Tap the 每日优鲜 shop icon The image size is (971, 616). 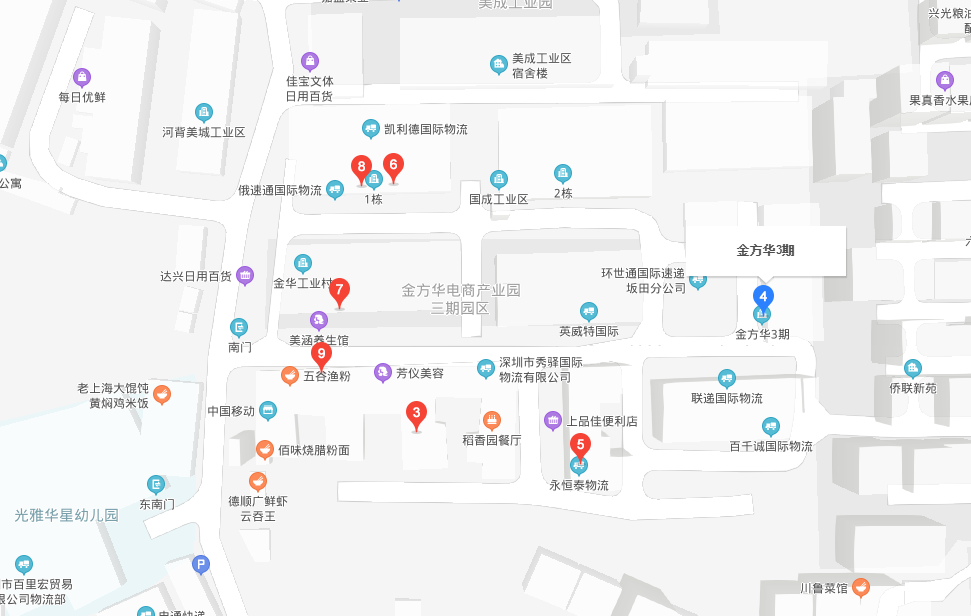[x=82, y=77]
